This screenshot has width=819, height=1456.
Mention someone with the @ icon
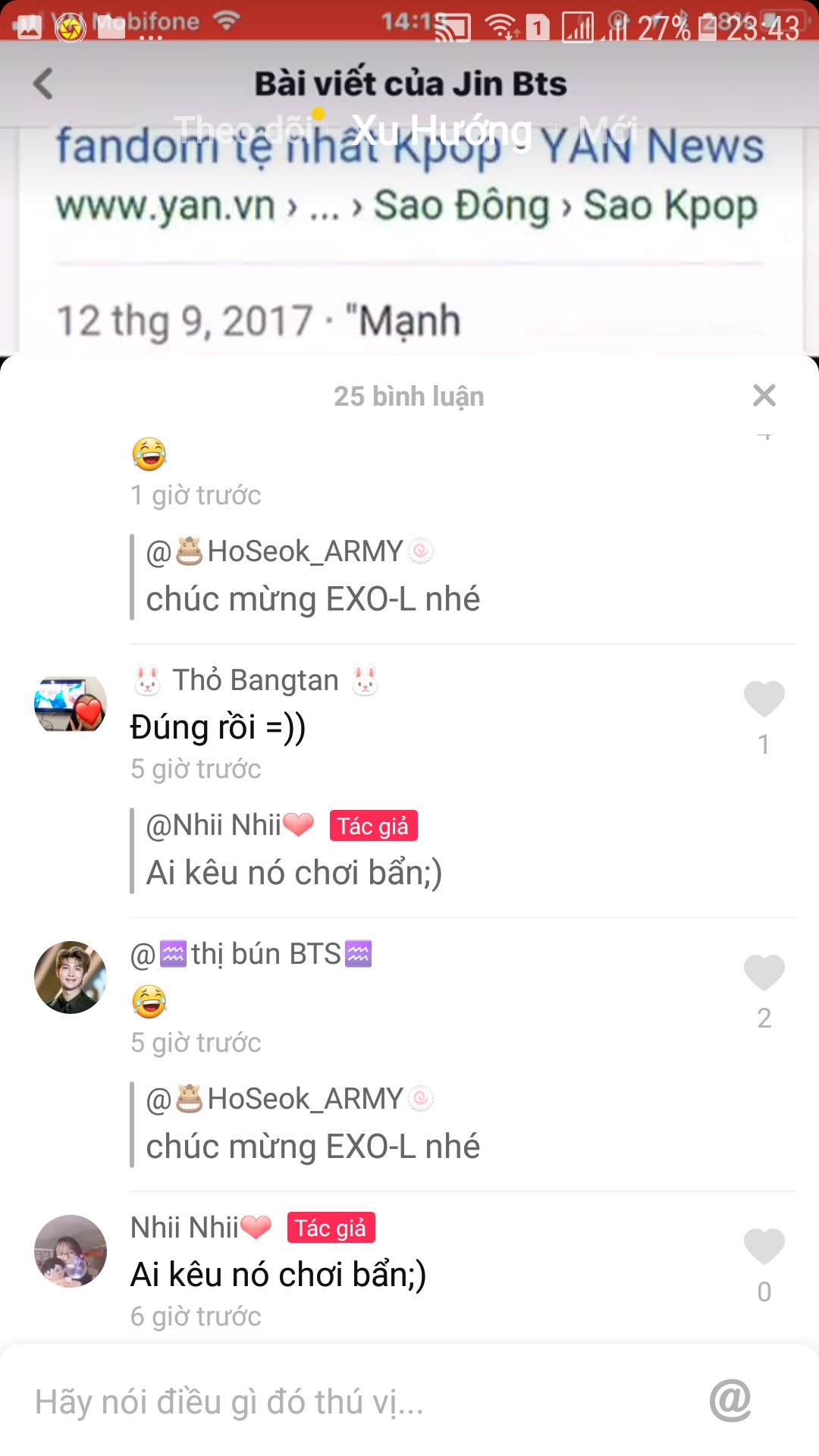coord(730,1400)
